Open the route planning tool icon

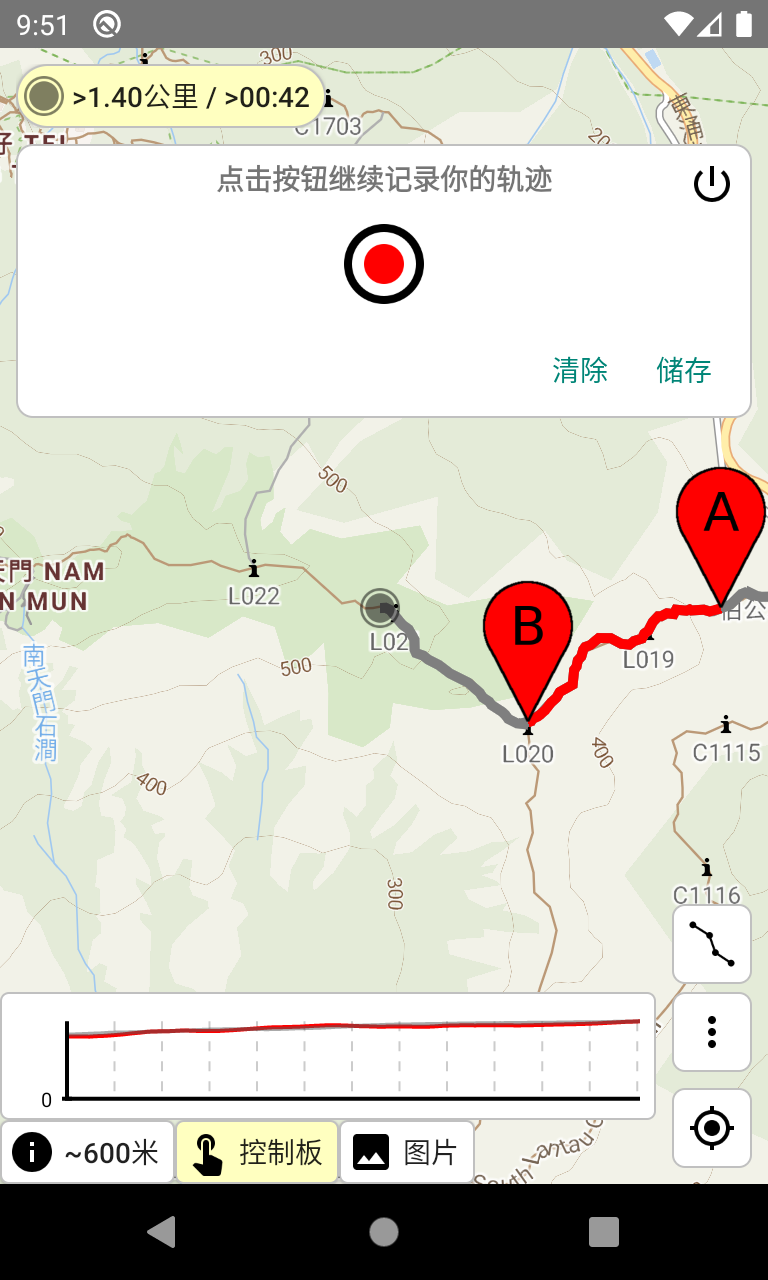712,944
